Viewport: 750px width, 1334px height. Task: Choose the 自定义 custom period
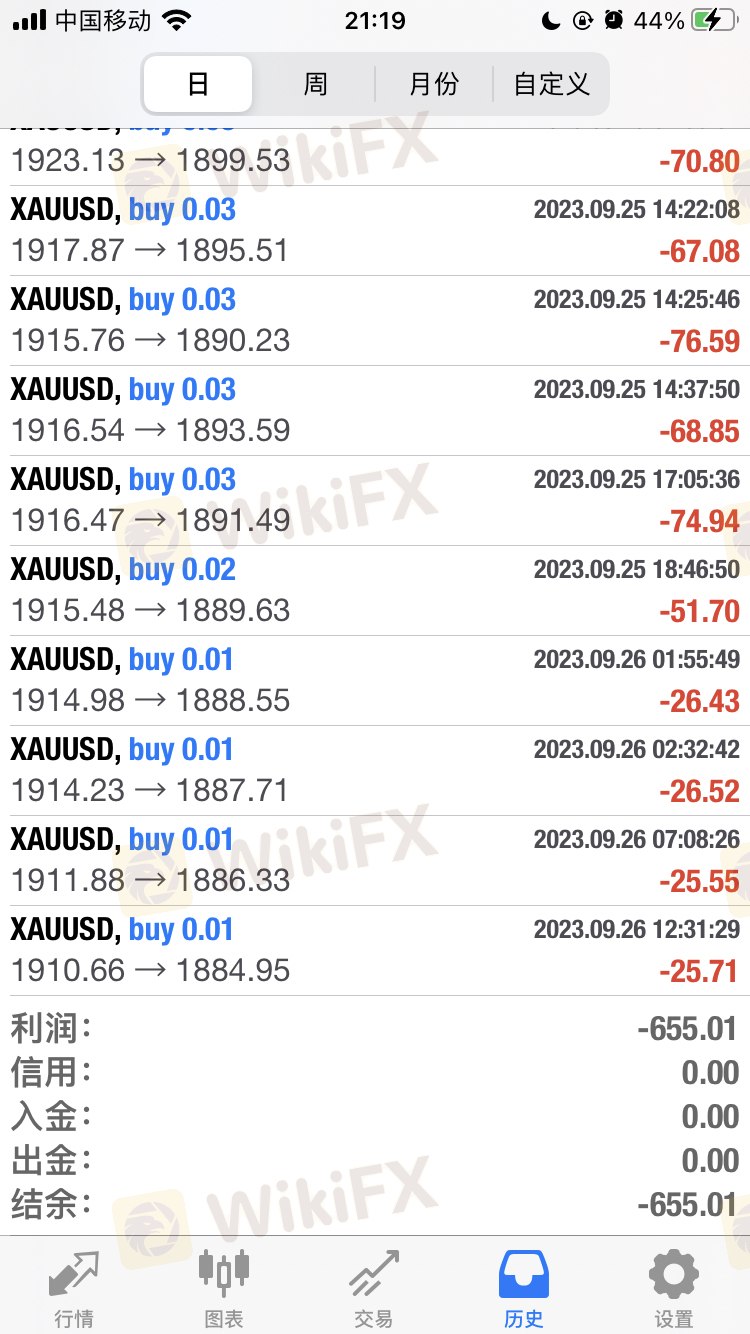[551, 84]
